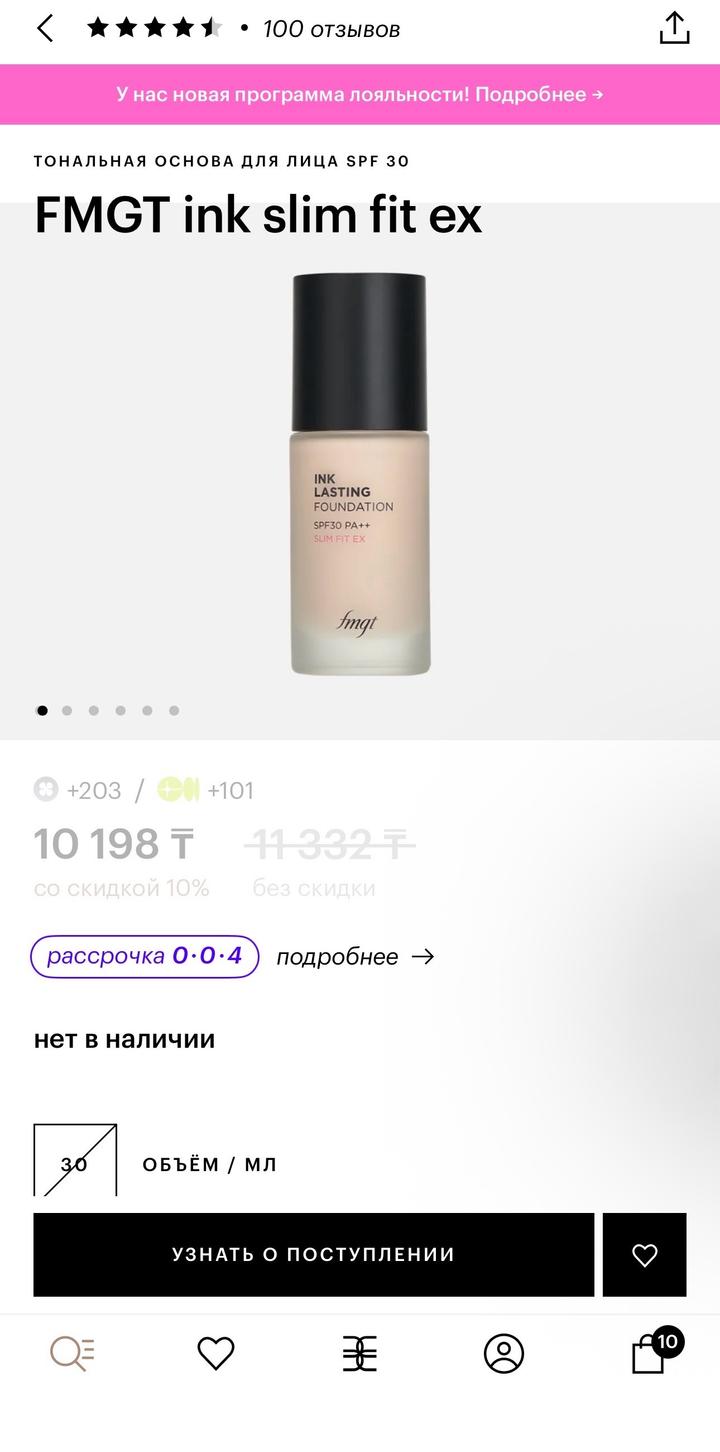
Task: Add product to favorites with heart button
Action: 645,1255
